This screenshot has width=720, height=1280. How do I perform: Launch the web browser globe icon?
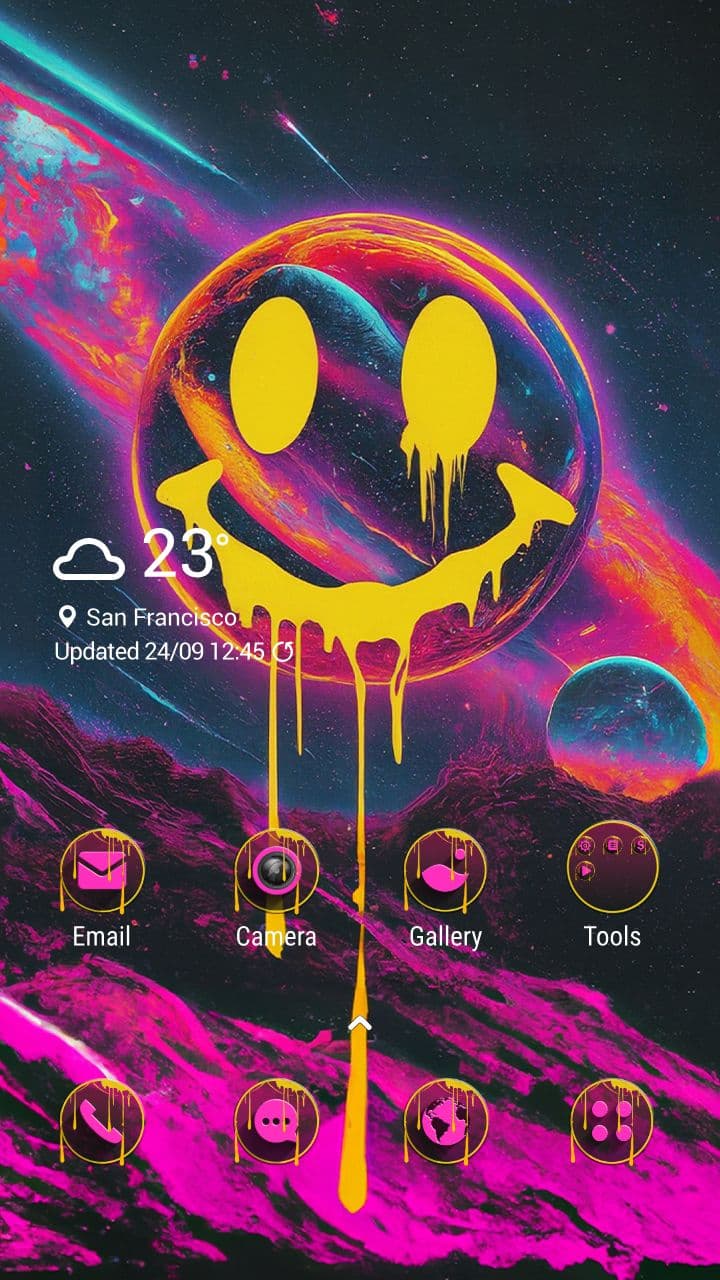pos(446,1122)
